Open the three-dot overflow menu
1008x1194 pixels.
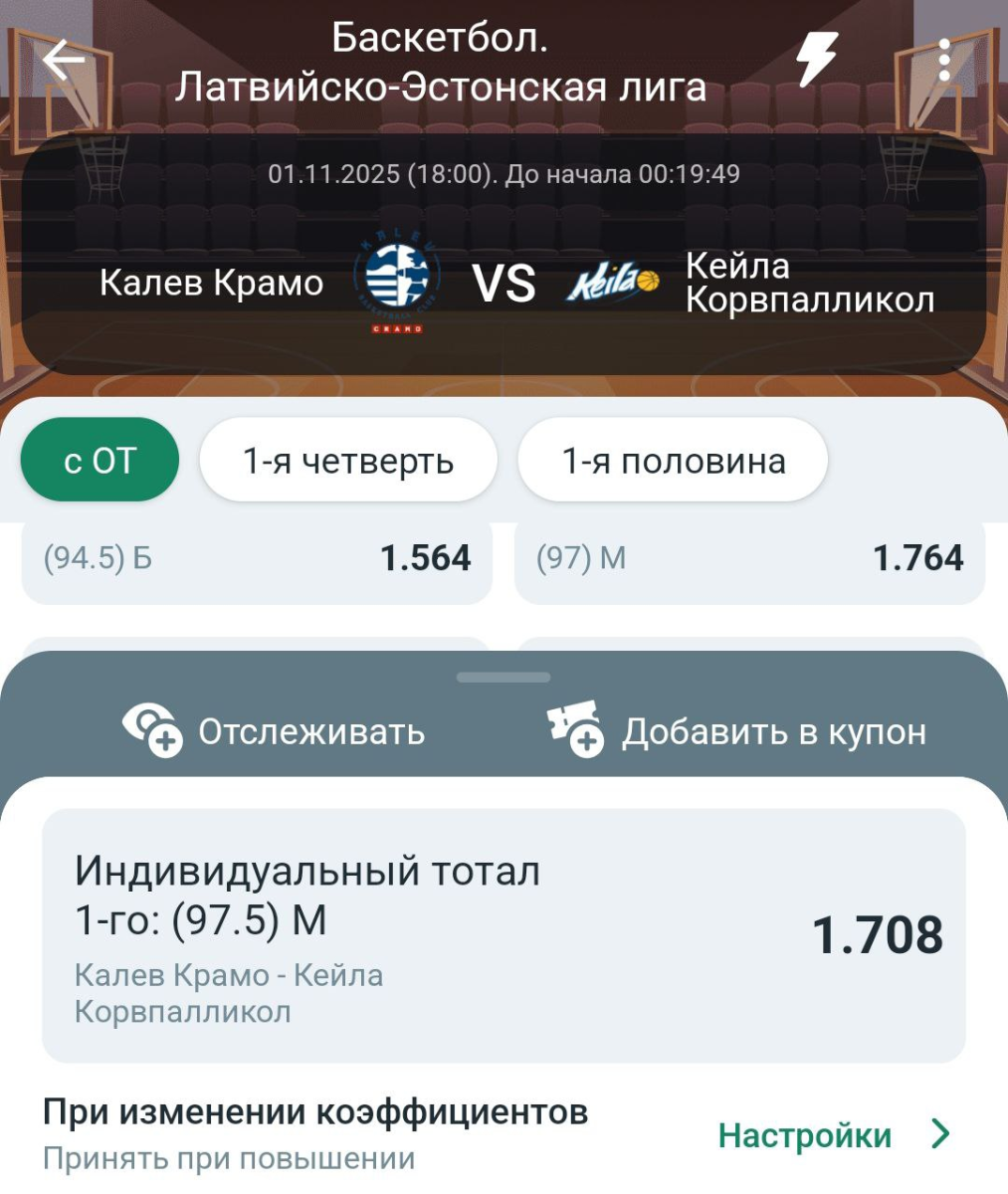(x=943, y=62)
